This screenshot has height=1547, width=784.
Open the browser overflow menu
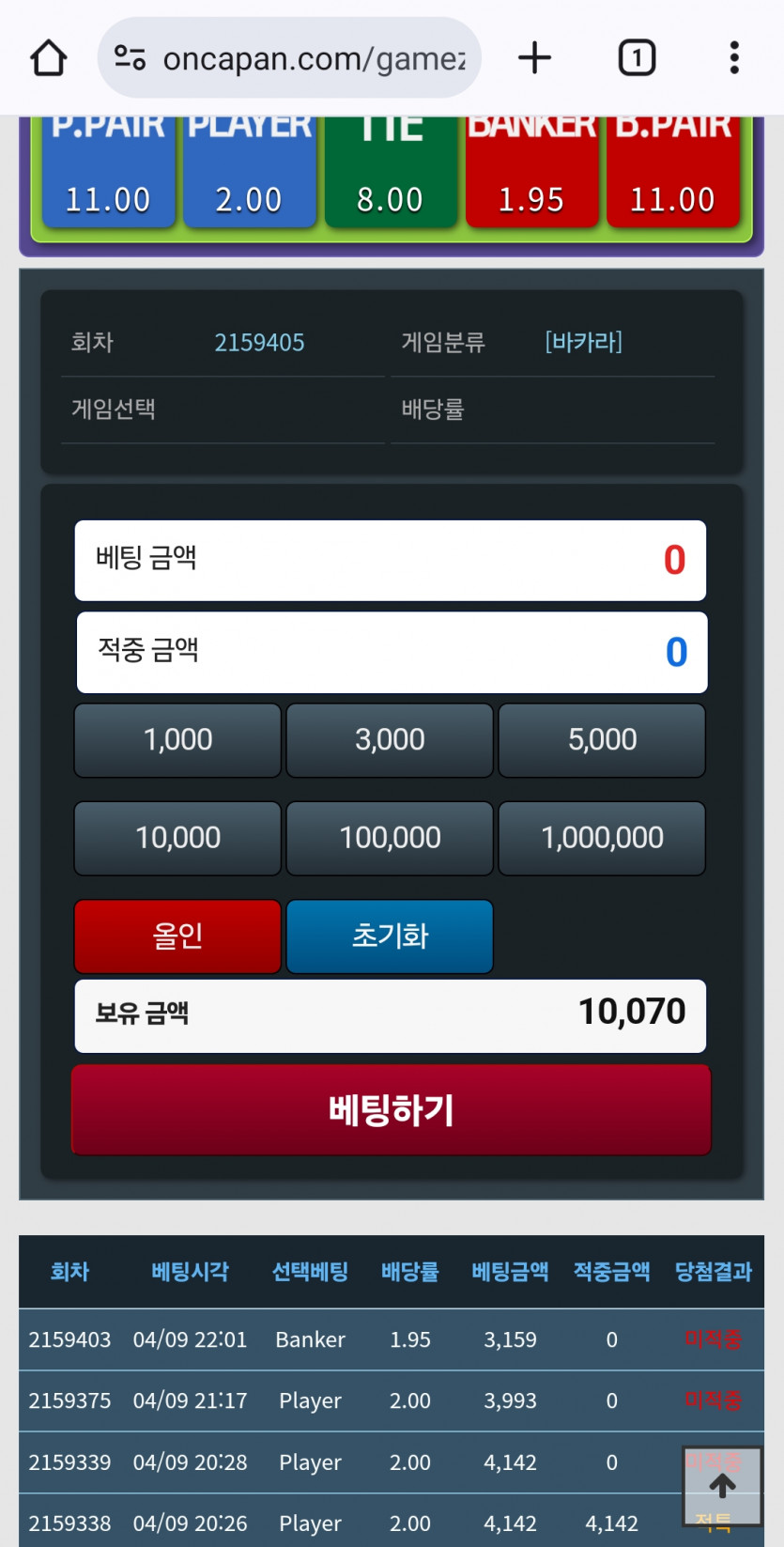pyautogui.click(x=734, y=58)
